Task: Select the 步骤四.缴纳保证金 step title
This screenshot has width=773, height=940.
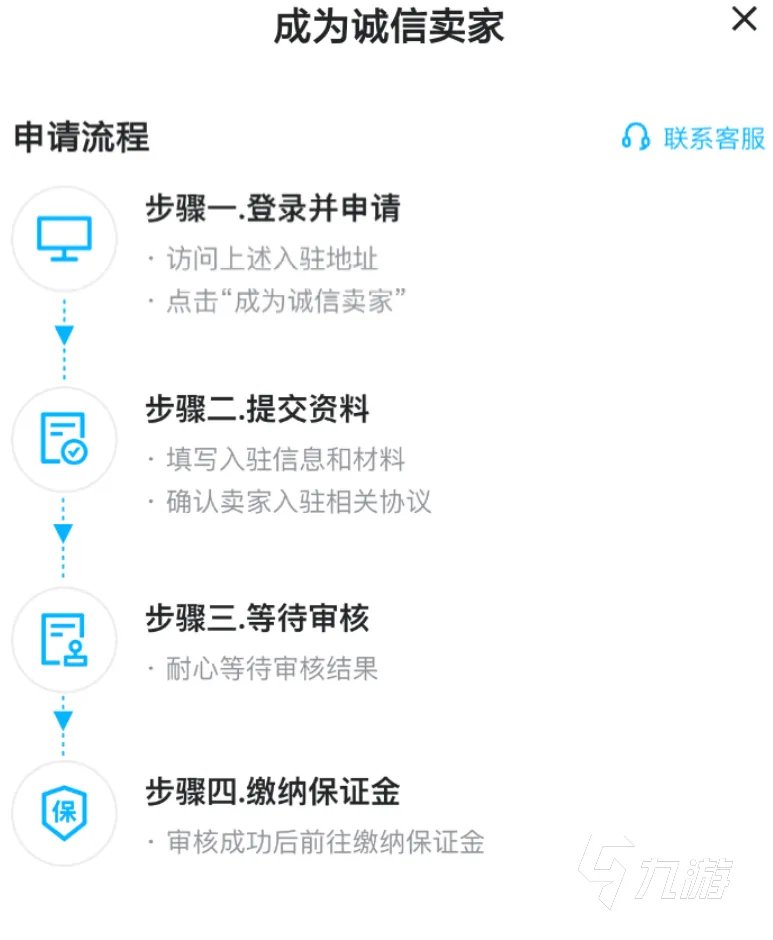Action: (x=272, y=794)
